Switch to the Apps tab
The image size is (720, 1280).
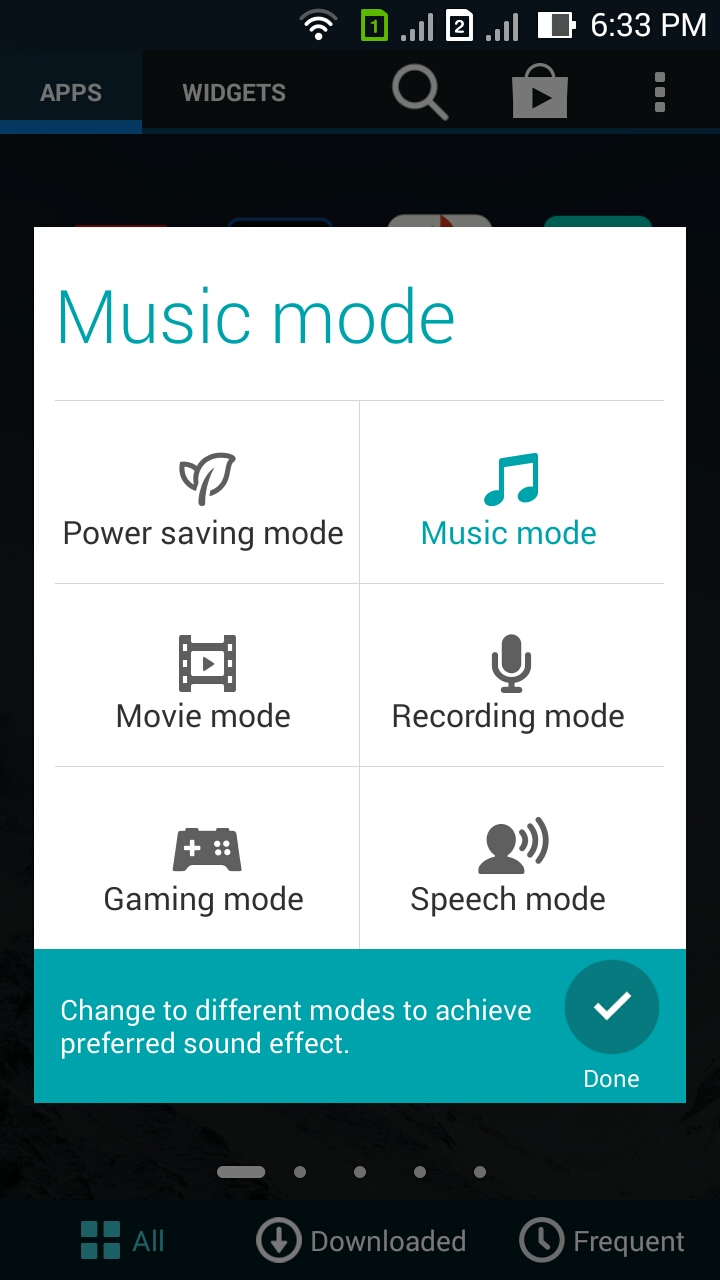(71, 93)
